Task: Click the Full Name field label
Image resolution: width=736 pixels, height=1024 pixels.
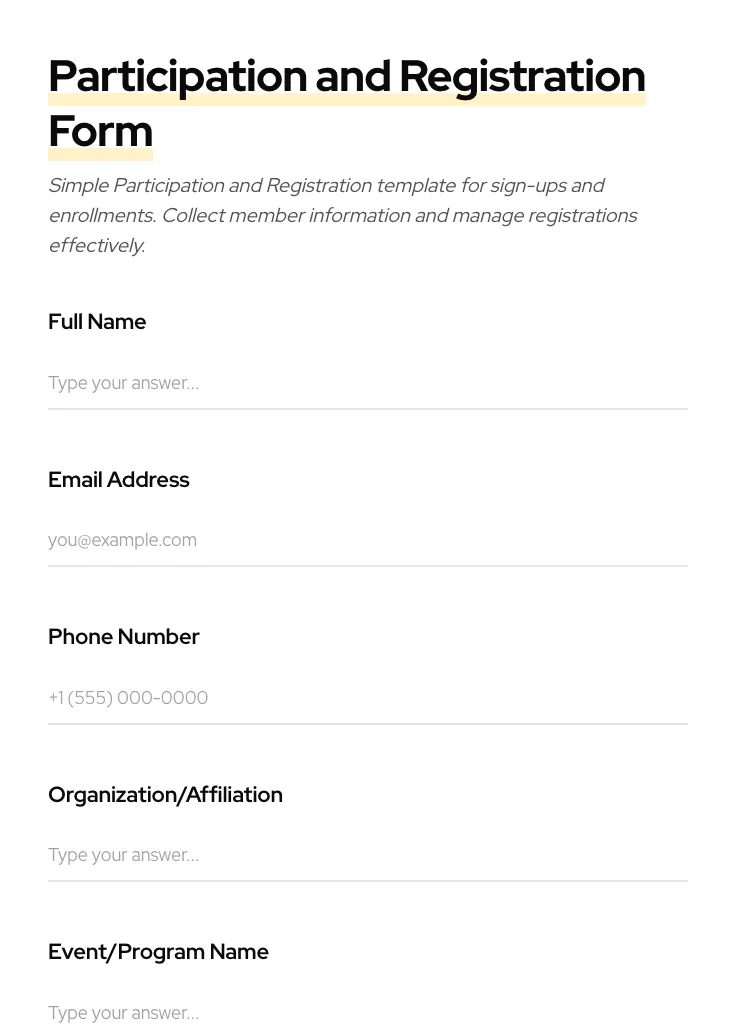Action: pyautogui.click(x=97, y=322)
